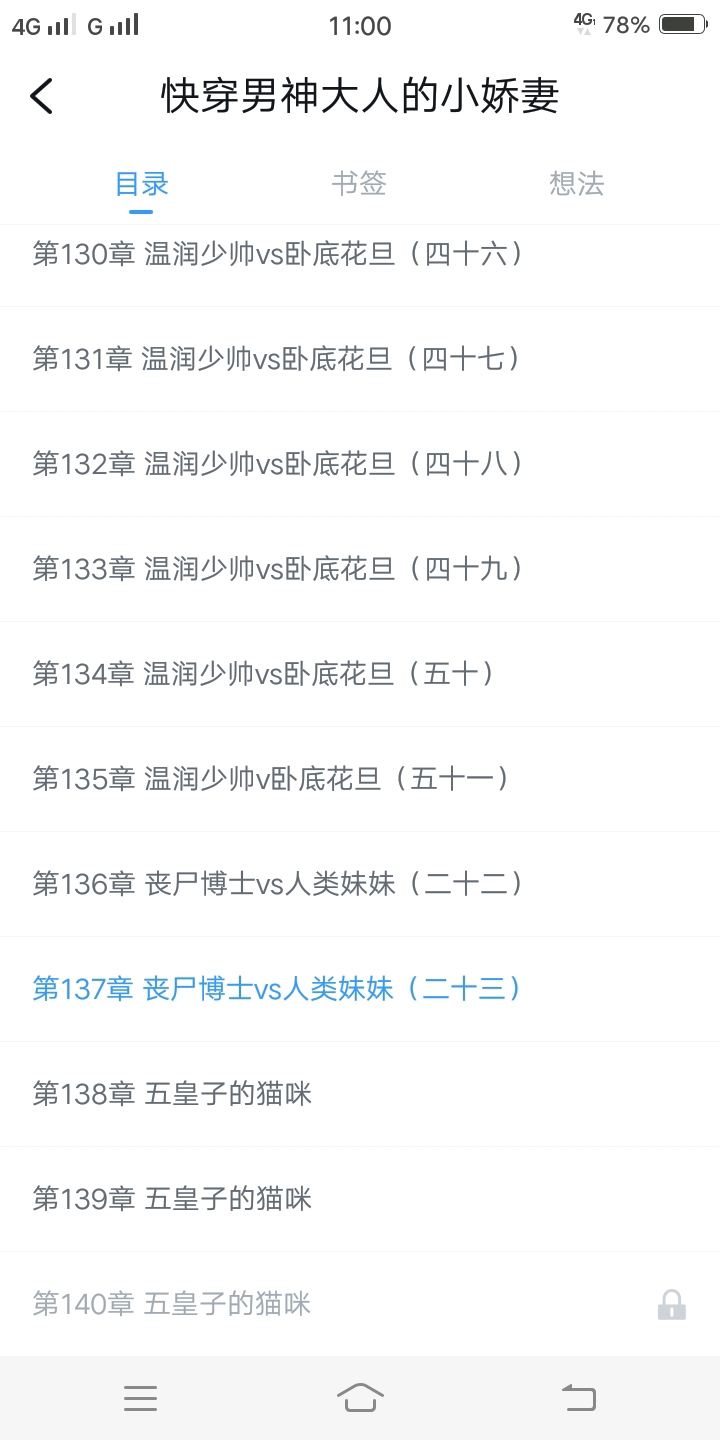
Task: Switch to the 想法 tab
Action: pos(577,184)
